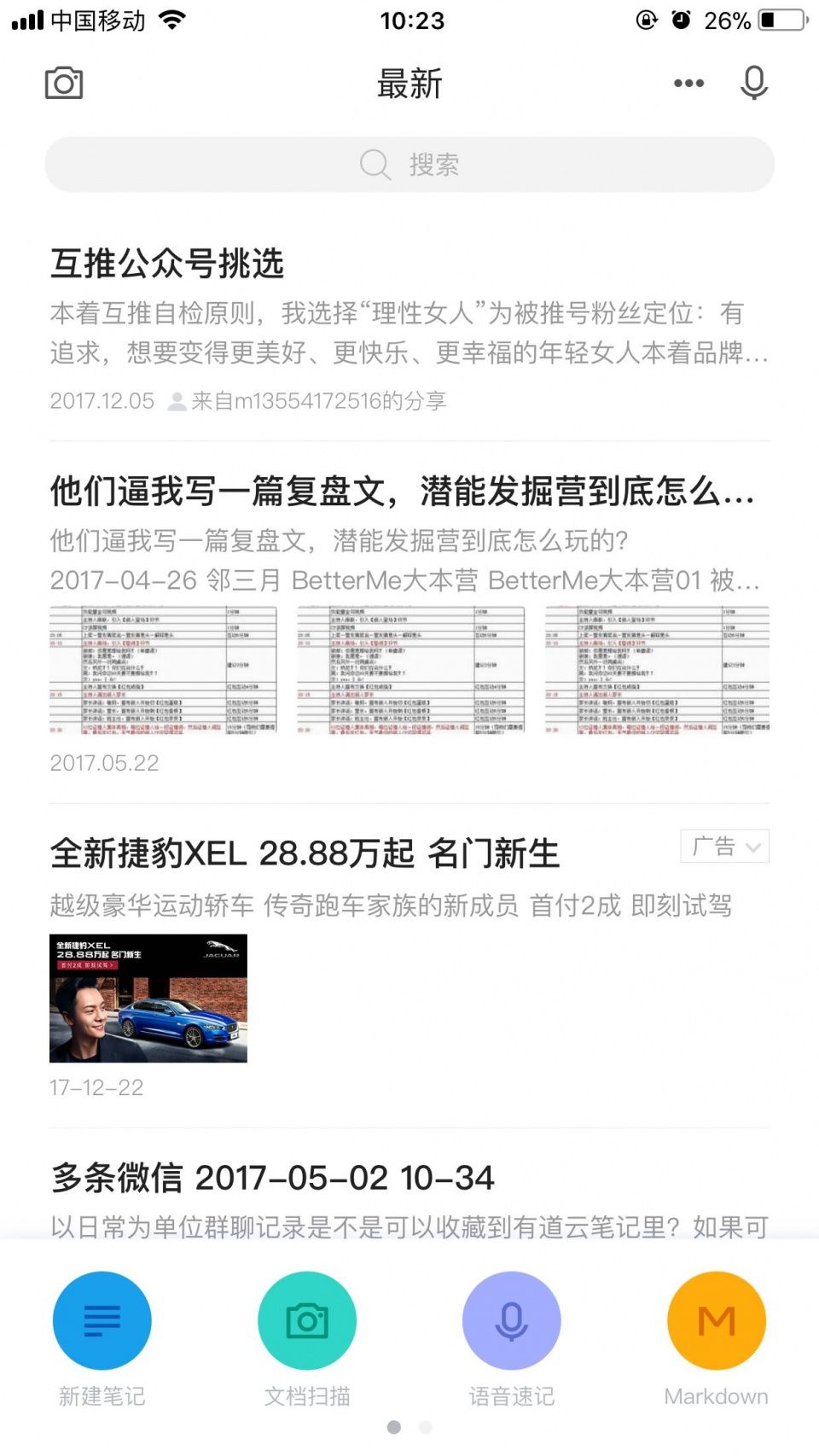The width and height of the screenshot is (819, 1456).
Task: Select the 文档扫描 document scan icon
Action: [x=307, y=1319]
